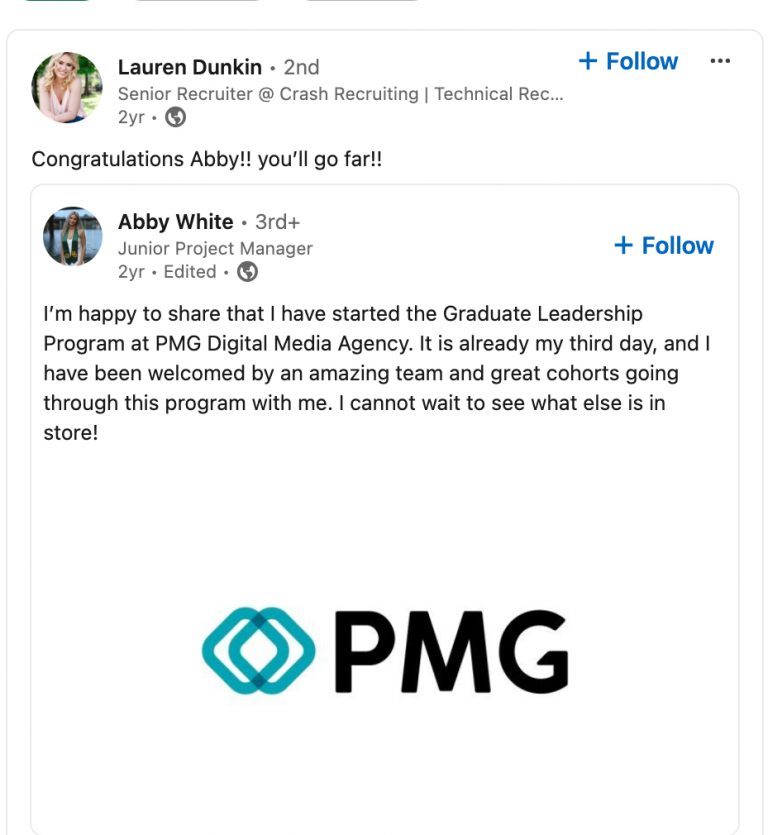Open Abby White's profile photo
This screenshot has width=768, height=835.
[71, 237]
